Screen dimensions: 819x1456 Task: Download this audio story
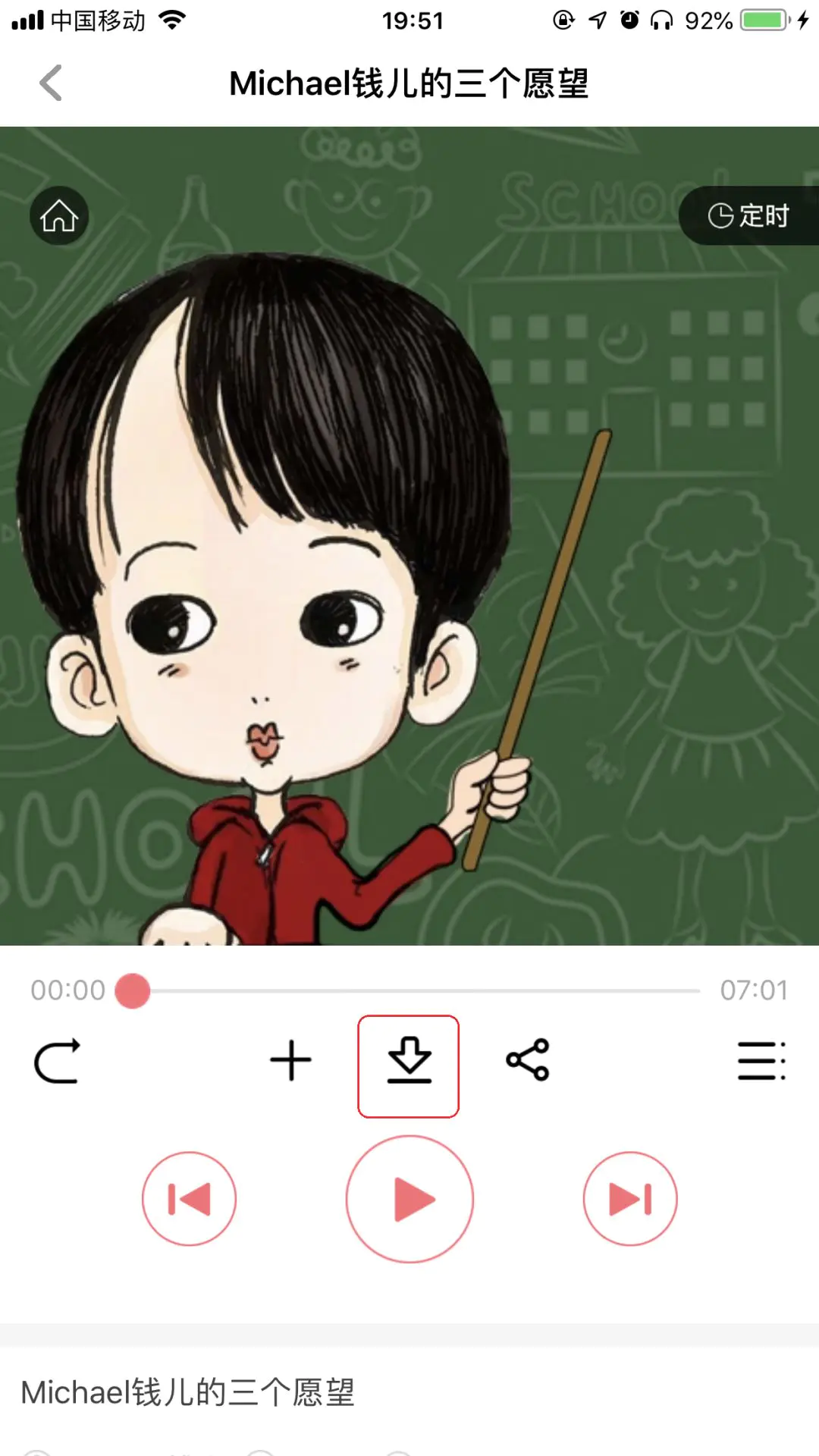409,1061
